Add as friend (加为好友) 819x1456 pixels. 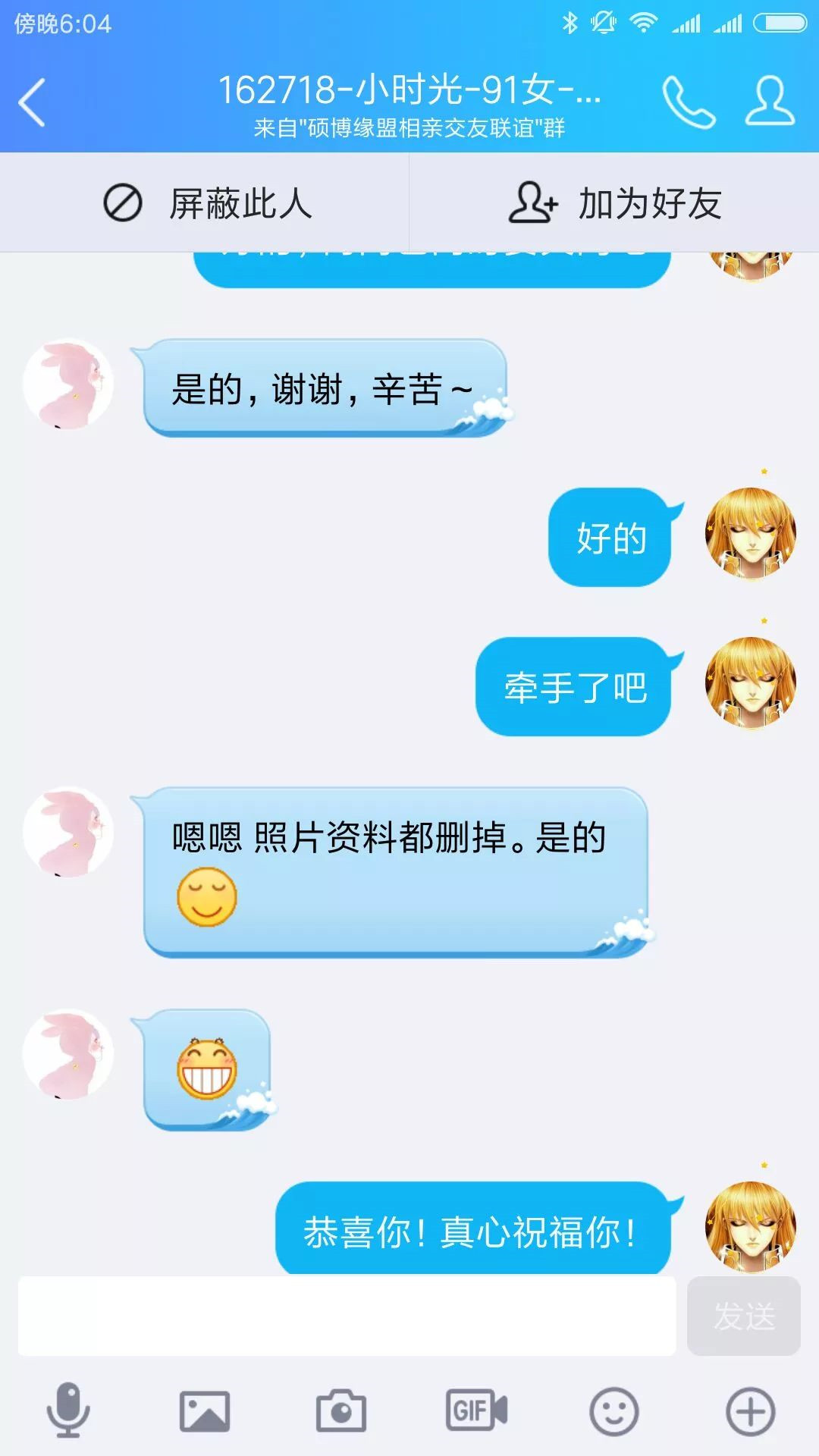click(x=614, y=203)
